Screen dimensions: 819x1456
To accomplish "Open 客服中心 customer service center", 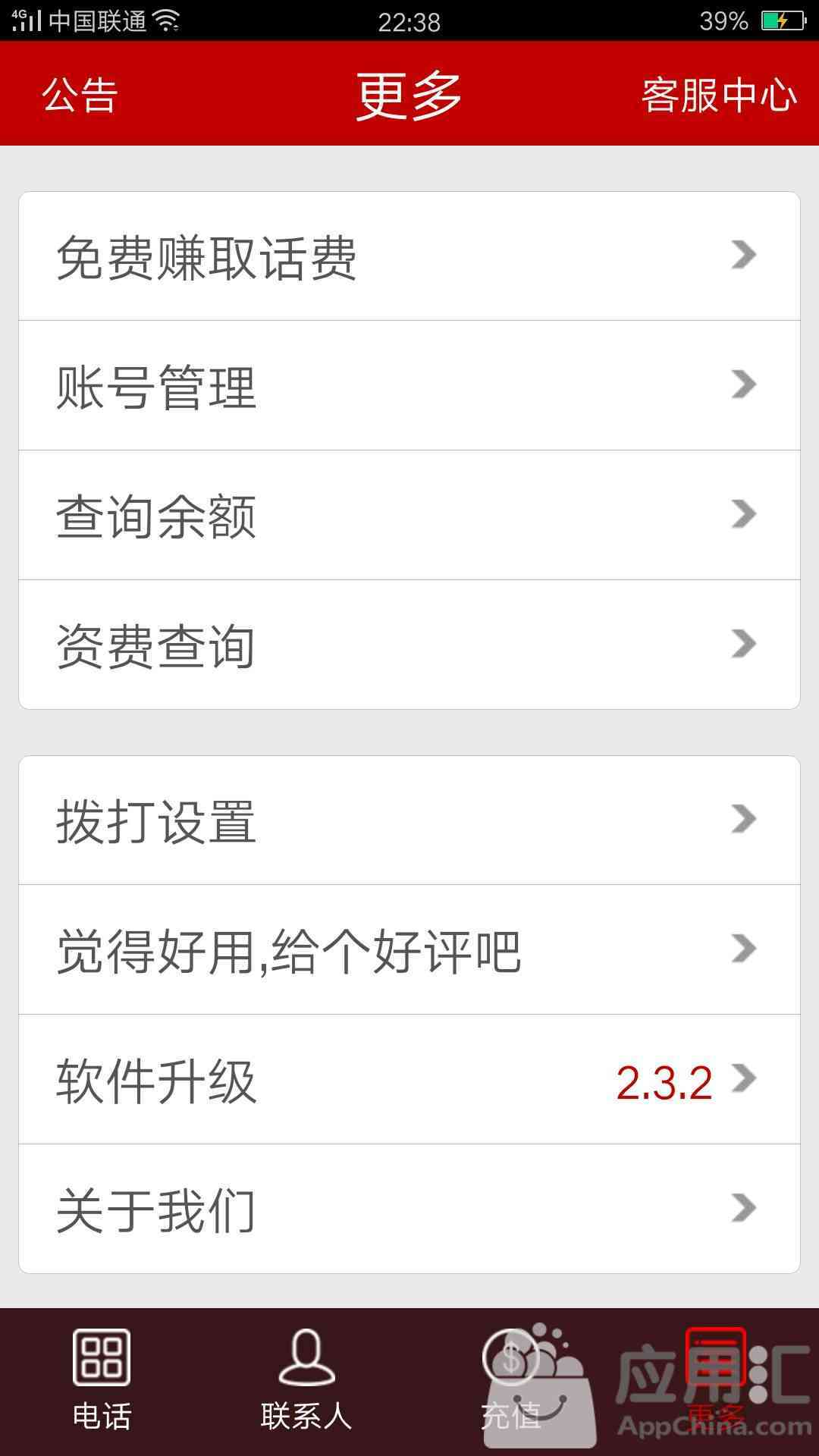I will click(x=719, y=95).
